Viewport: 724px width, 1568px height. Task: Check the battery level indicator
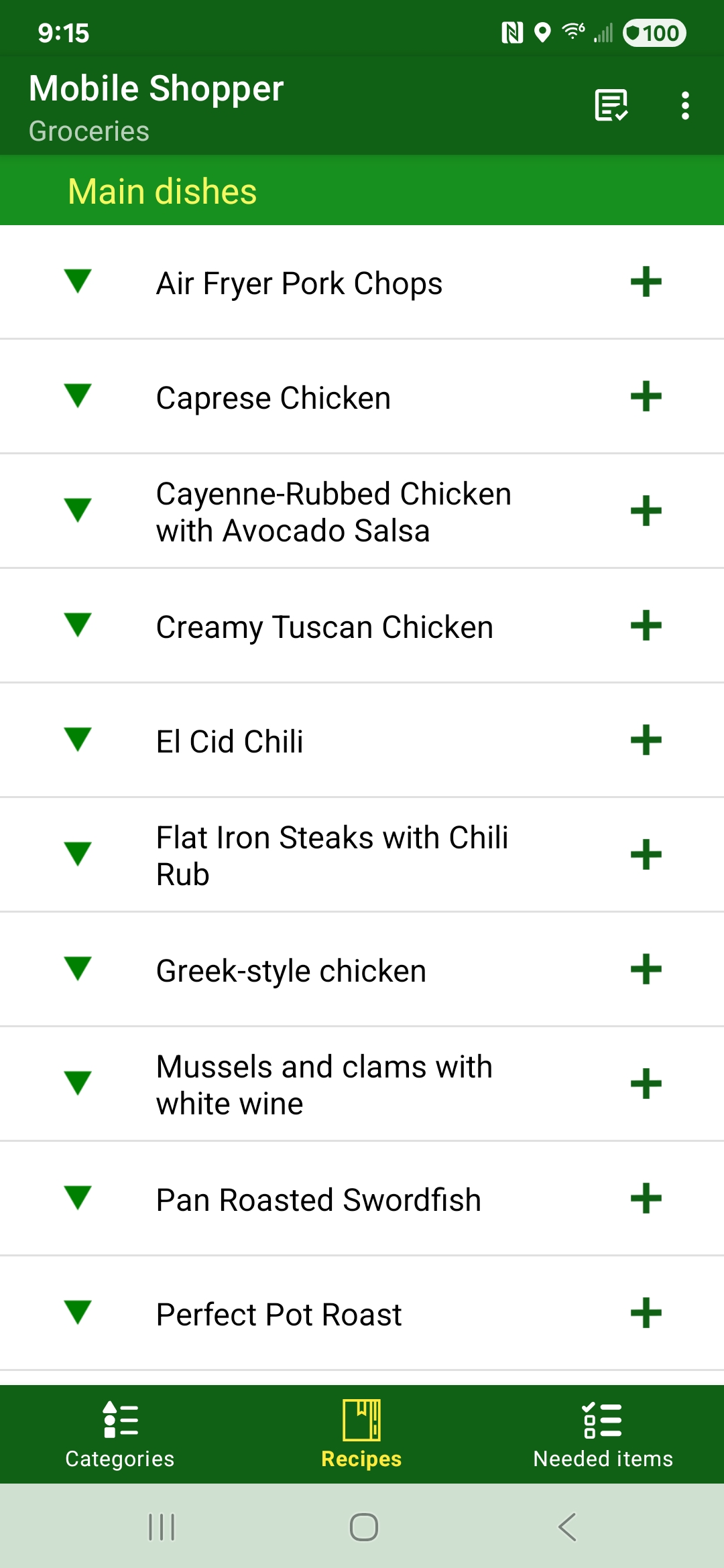click(x=654, y=32)
